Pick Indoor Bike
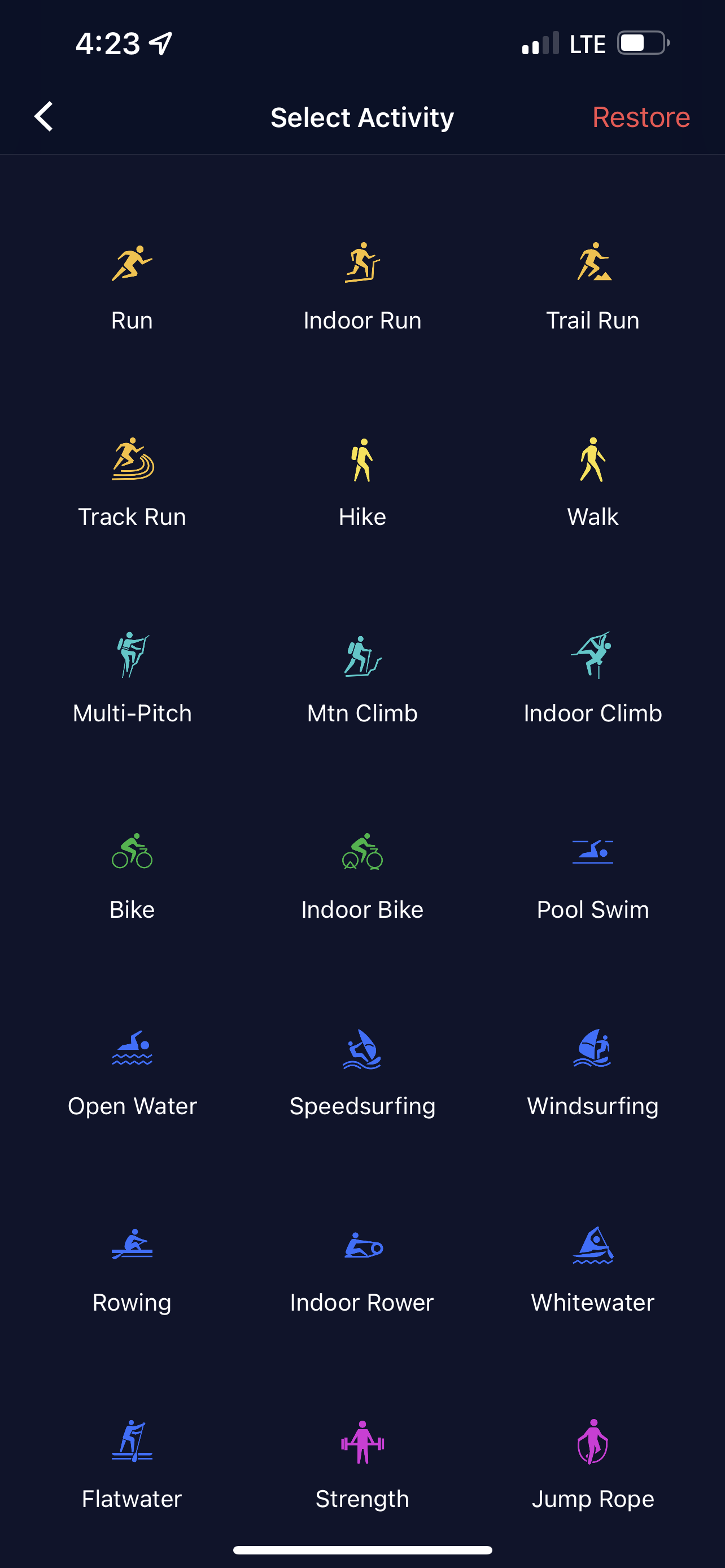 pyautogui.click(x=362, y=875)
